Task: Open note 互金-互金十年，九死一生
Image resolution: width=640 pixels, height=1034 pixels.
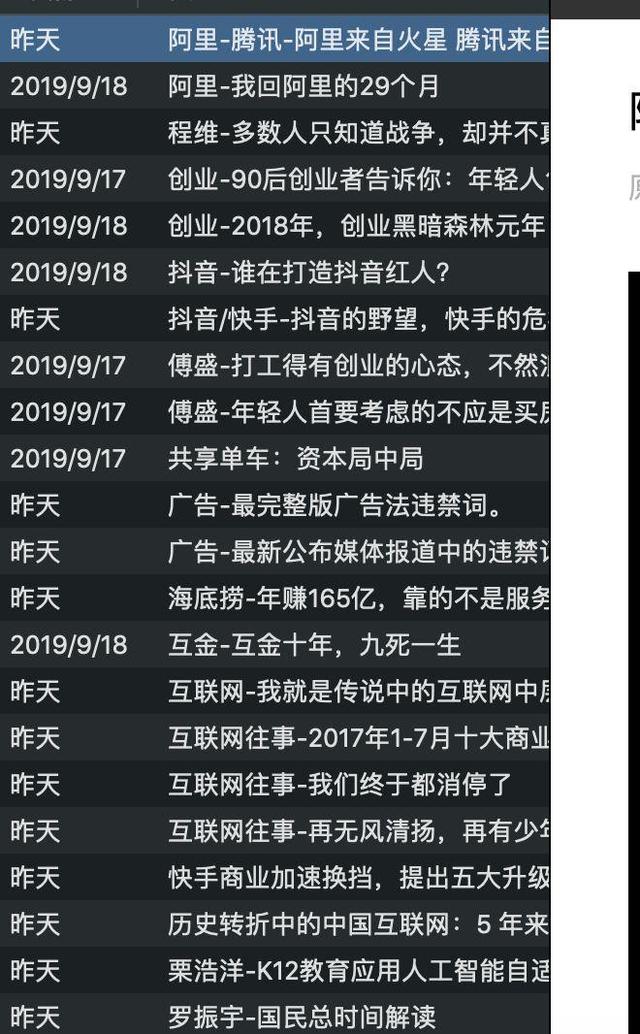Action: coord(274,644)
